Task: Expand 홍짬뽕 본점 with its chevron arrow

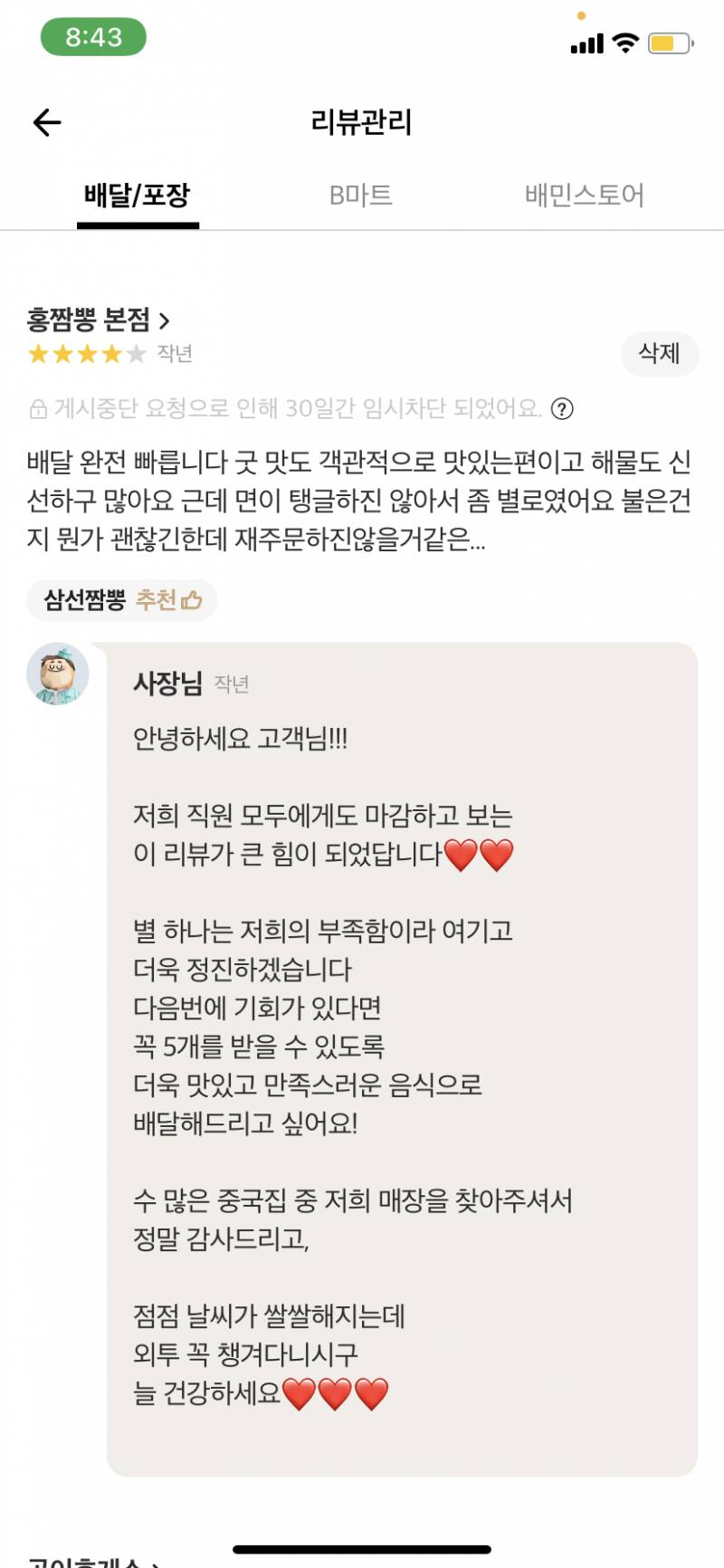Action: click(167, 319)
